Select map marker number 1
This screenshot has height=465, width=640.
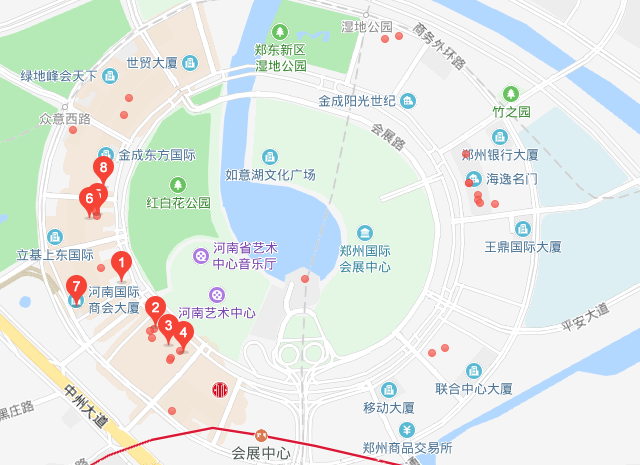[x=122, y=265]
